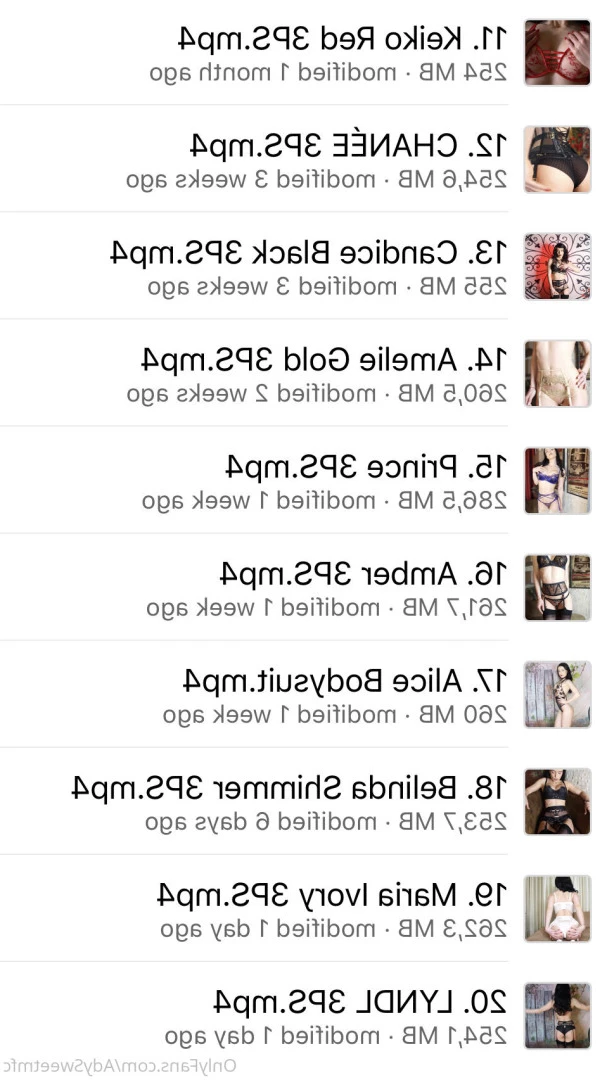
Task: Select the 13. Candice Black 3PS.mp4 row
Action: 303,266
